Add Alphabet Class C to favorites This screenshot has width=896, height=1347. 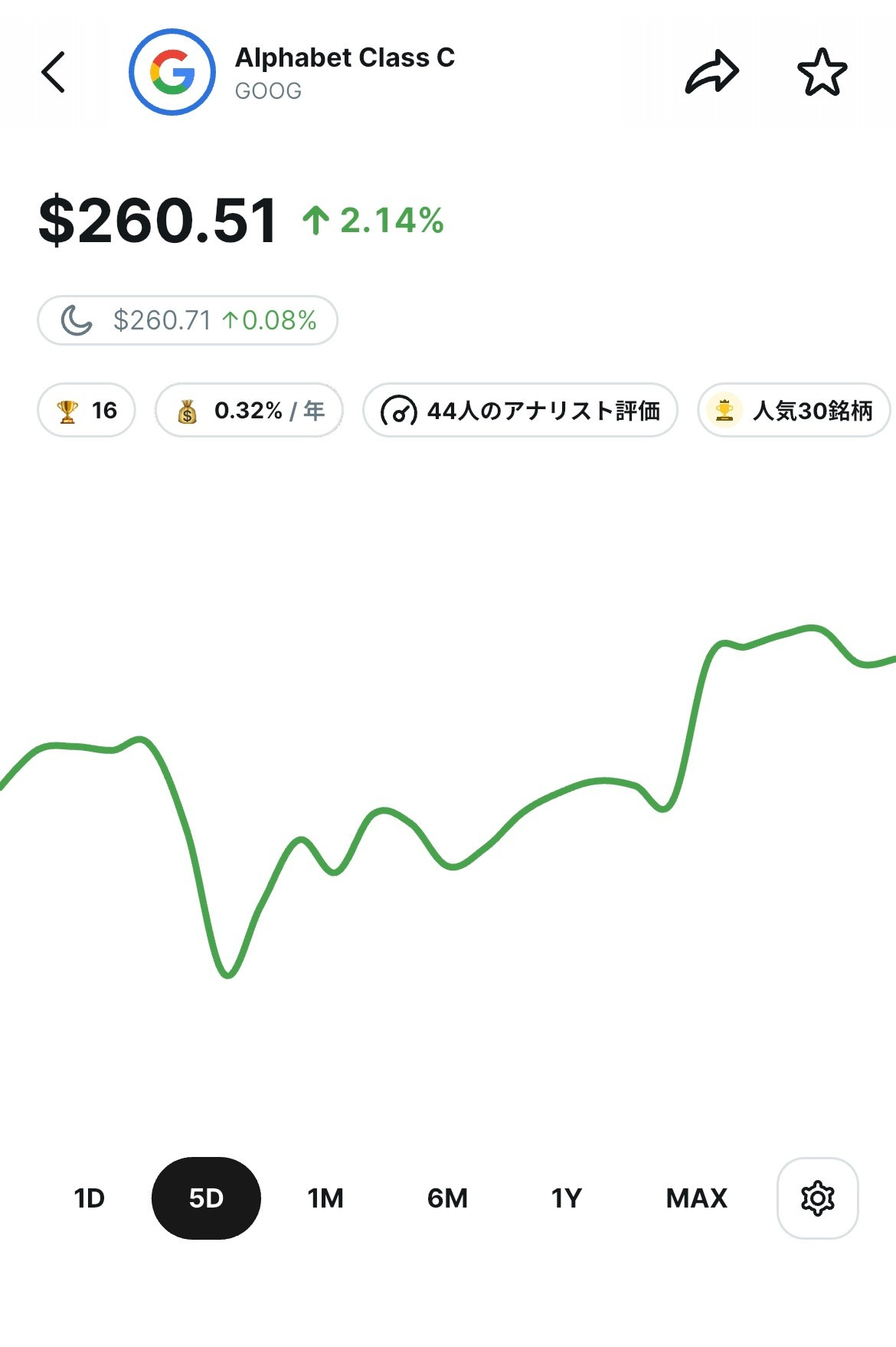[x=823, y=71]
